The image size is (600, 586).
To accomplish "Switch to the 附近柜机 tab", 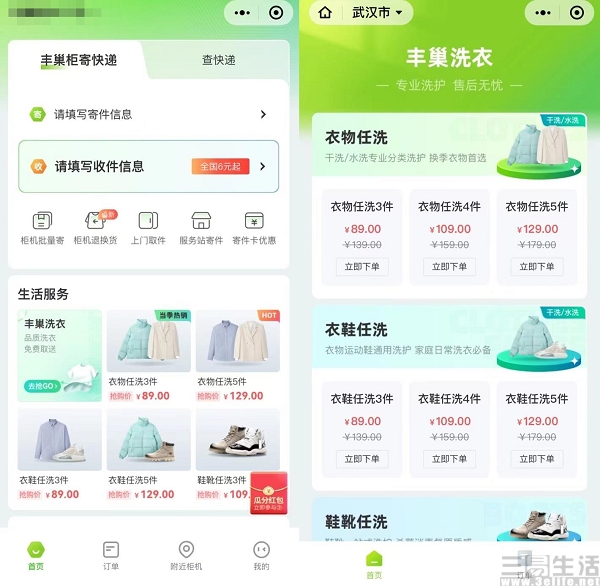I will pos(186,555).
